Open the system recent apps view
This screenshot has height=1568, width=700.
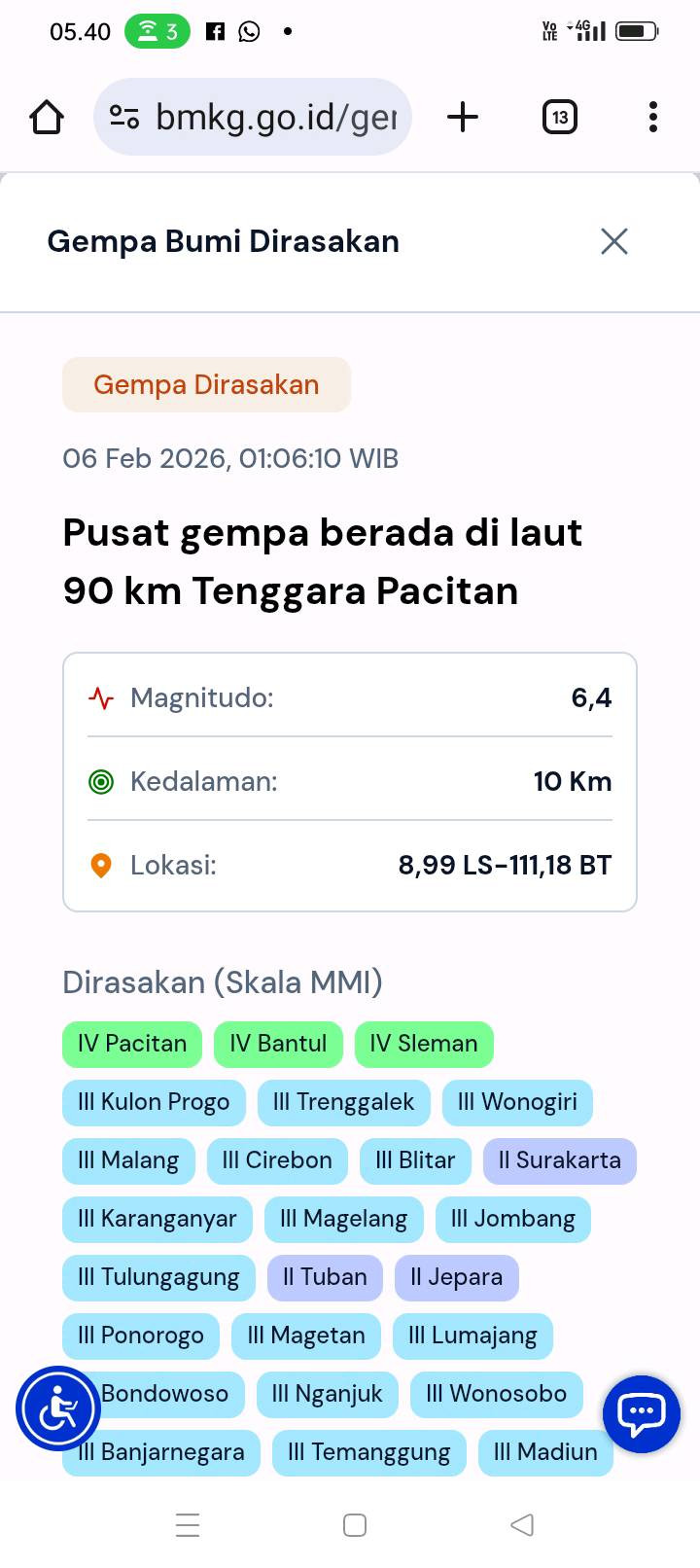[188, 1524]
